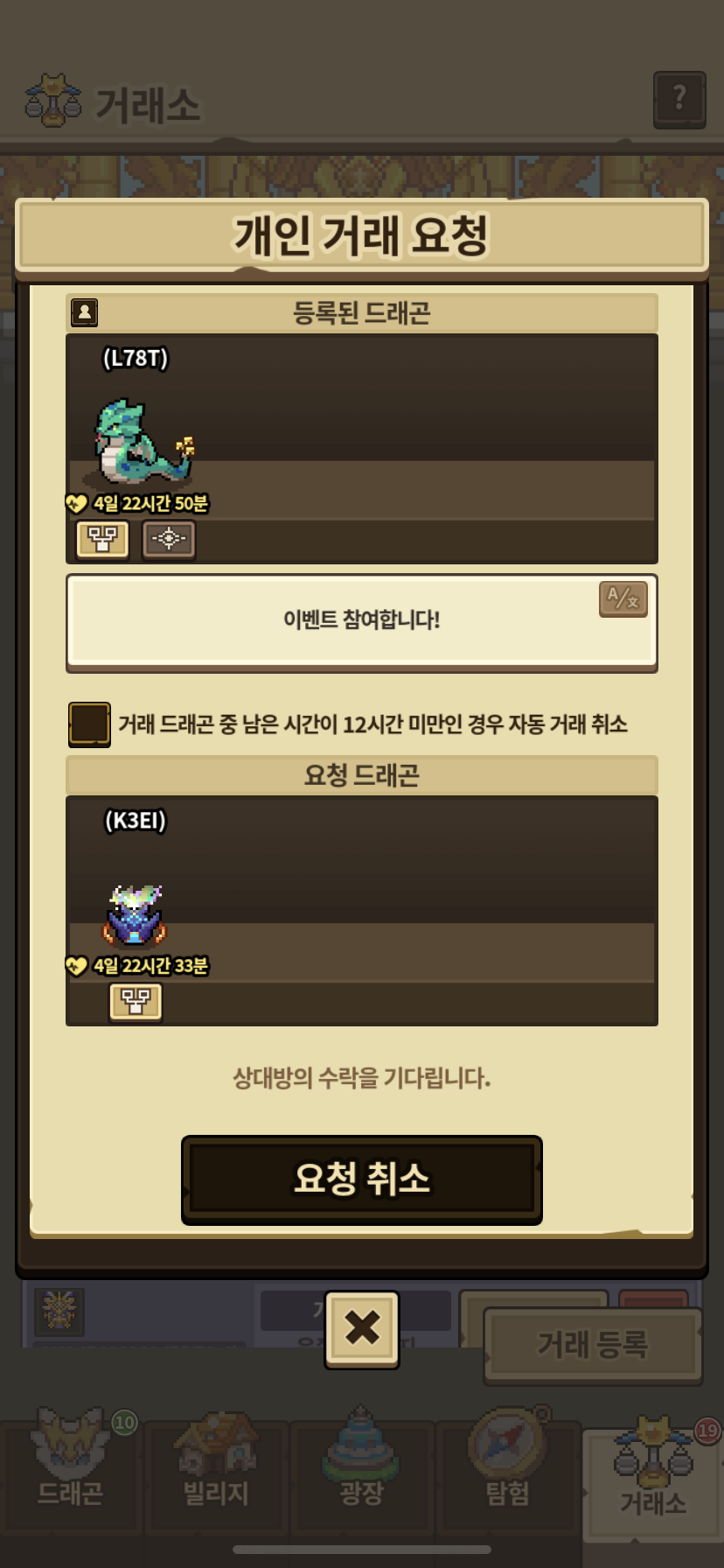Screen dimensions: 724x1568
Task: Open the help question mark button
Action: (679, 100)
